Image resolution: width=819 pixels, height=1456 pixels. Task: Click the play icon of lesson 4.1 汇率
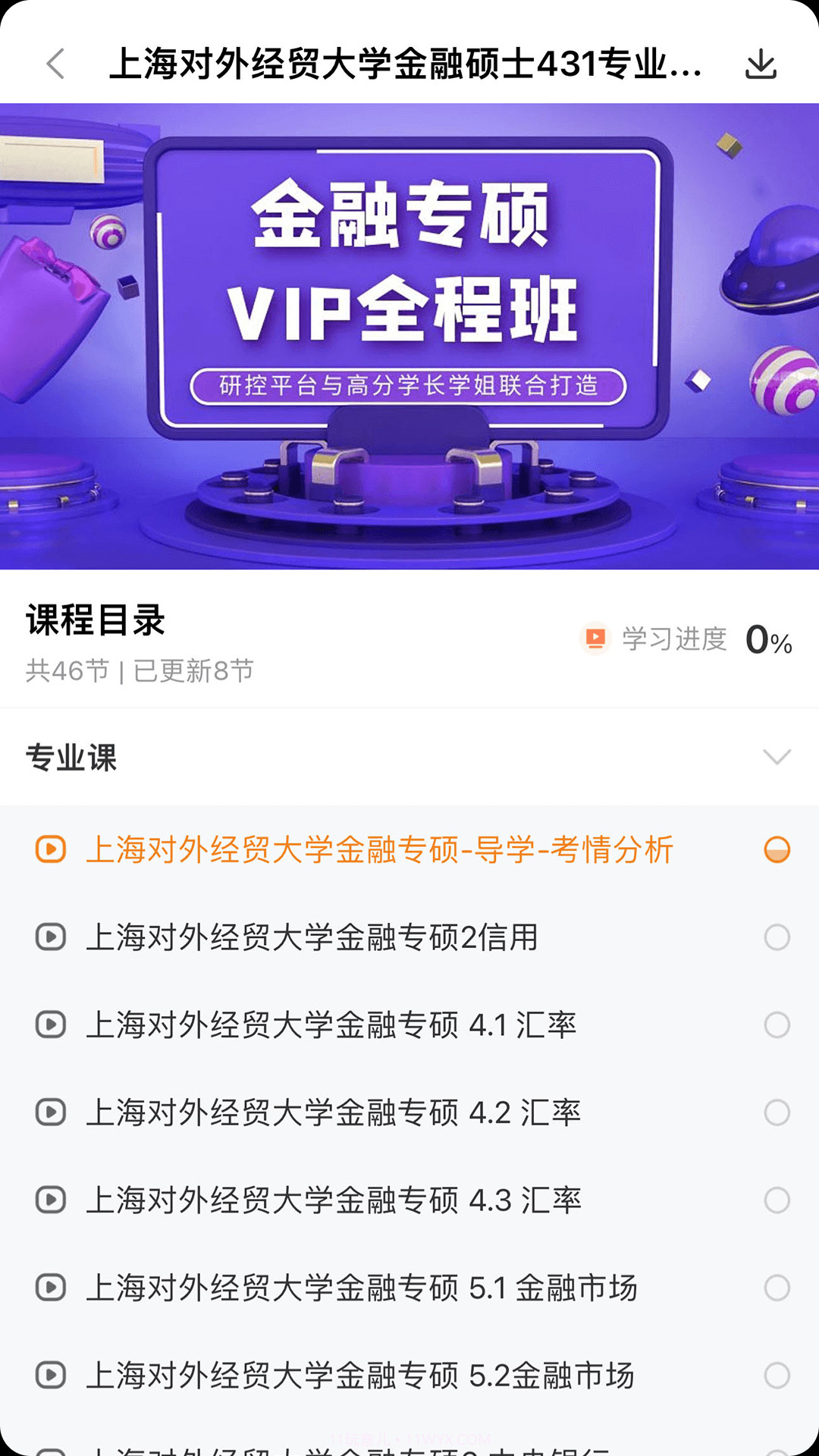click(x=50, y=1025)
